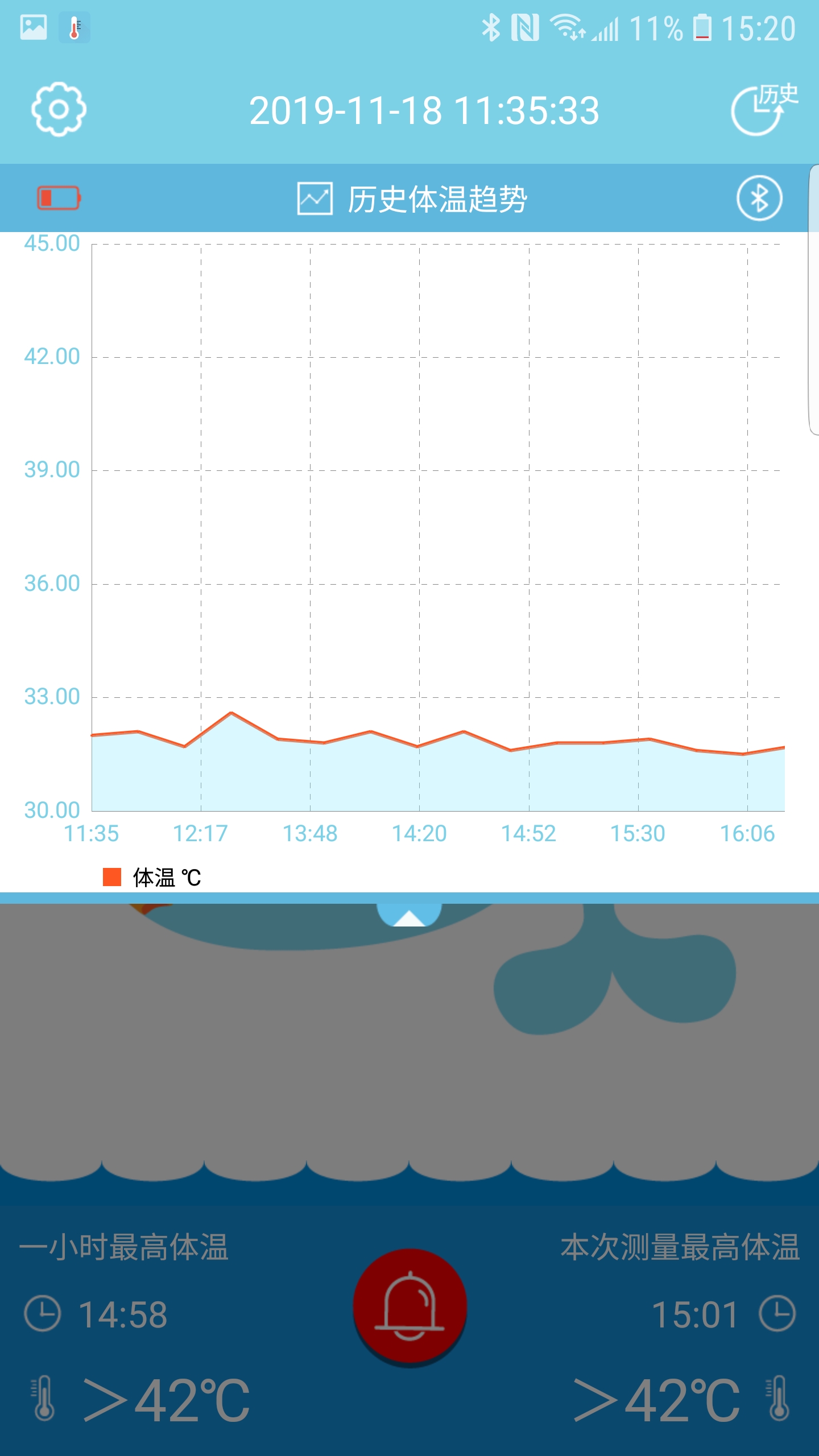
Task: Open the 历史 history view
Action: 765,109
